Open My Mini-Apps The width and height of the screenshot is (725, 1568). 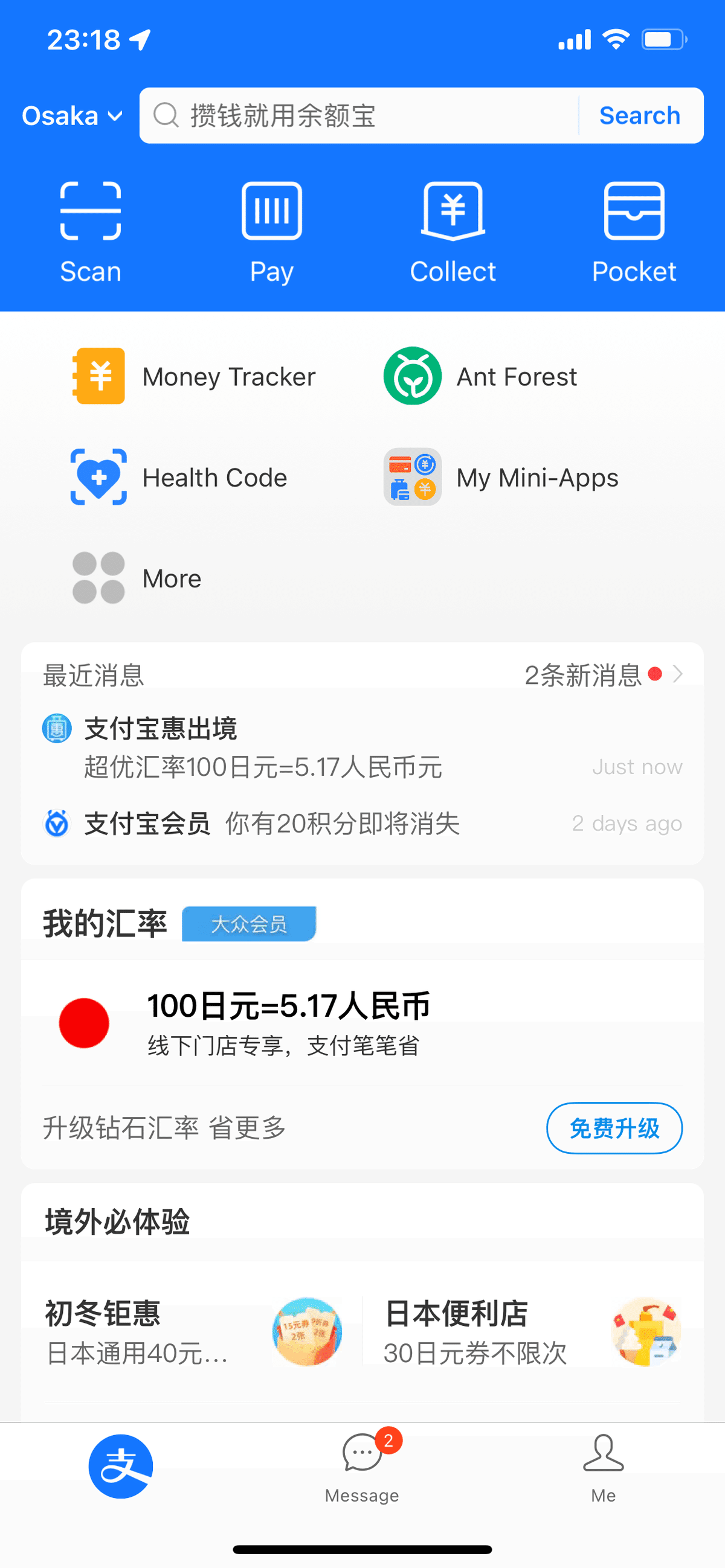pyautogui.click(x=501, y=477)
